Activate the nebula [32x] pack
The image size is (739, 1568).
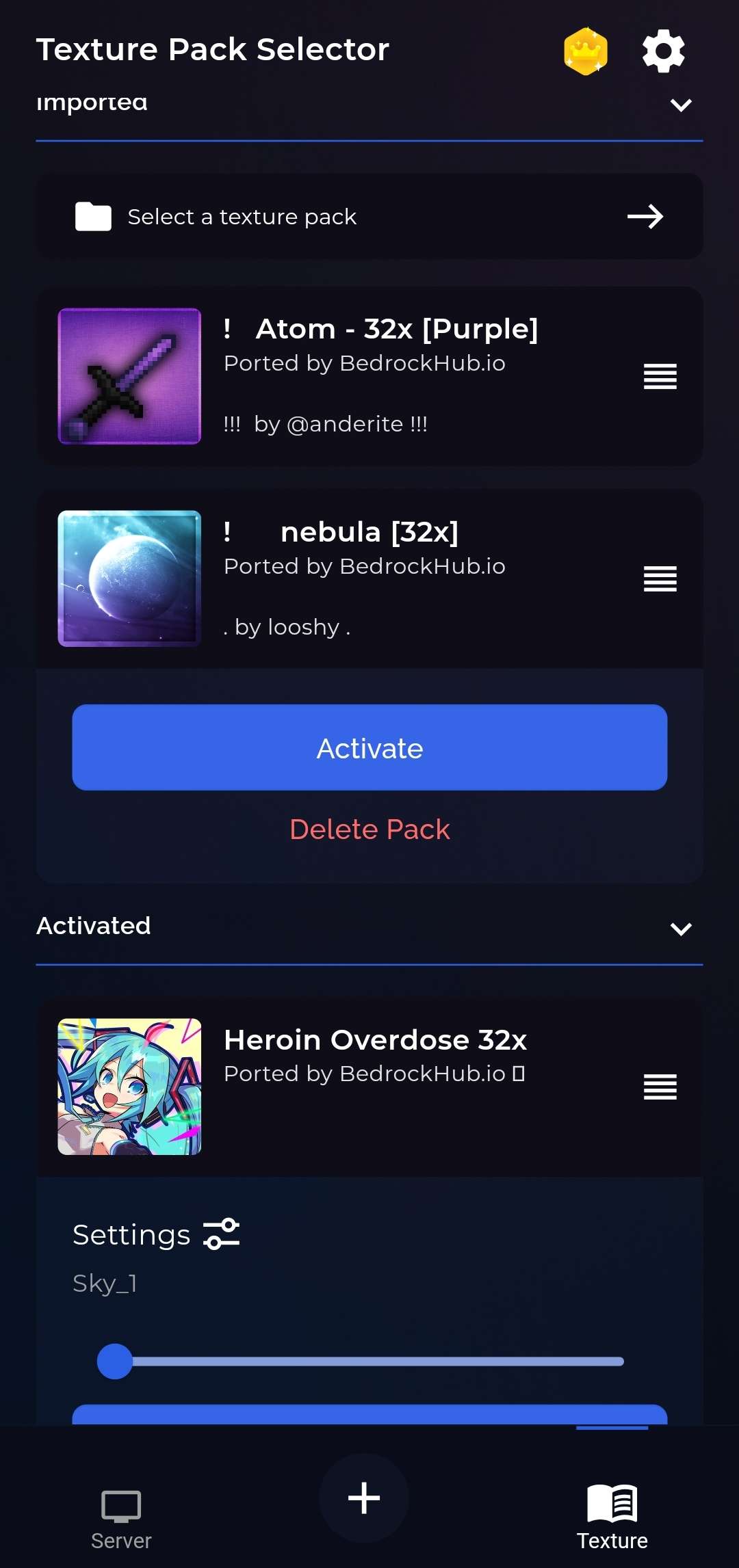[369, 747]
